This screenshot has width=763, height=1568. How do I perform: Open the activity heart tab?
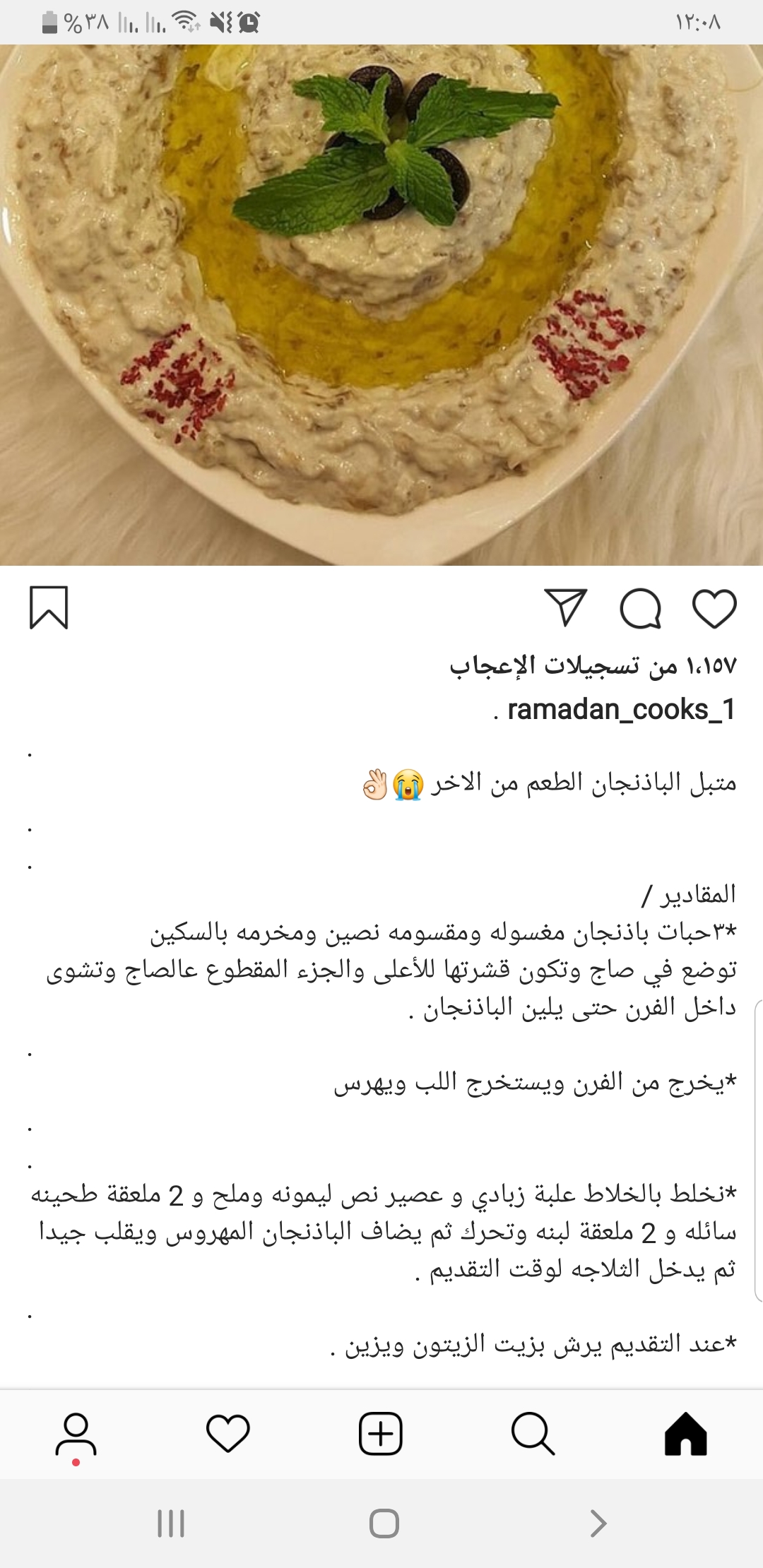pos(228,1434)
